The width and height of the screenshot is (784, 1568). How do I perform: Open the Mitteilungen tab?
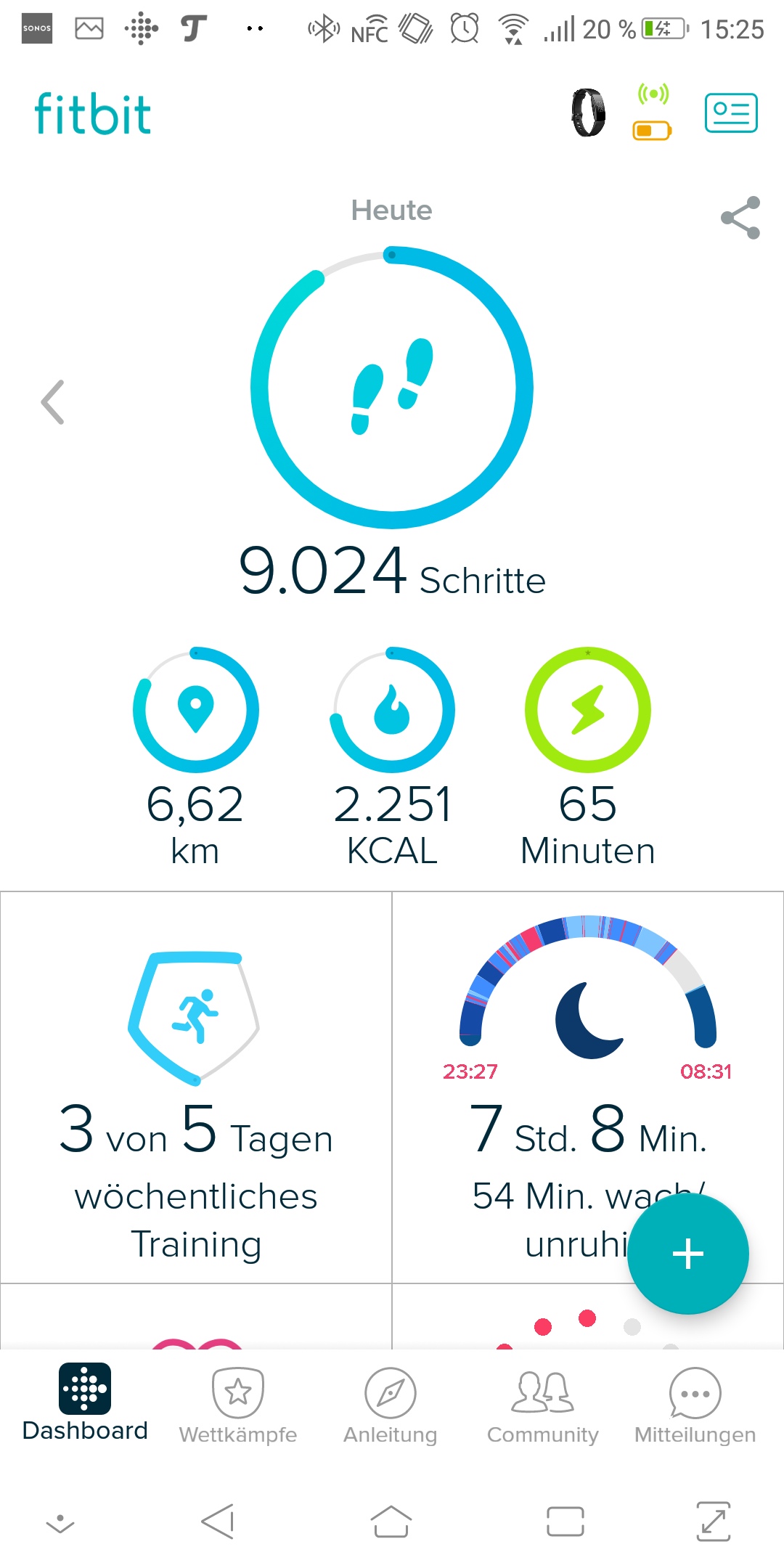[695, 1404]
